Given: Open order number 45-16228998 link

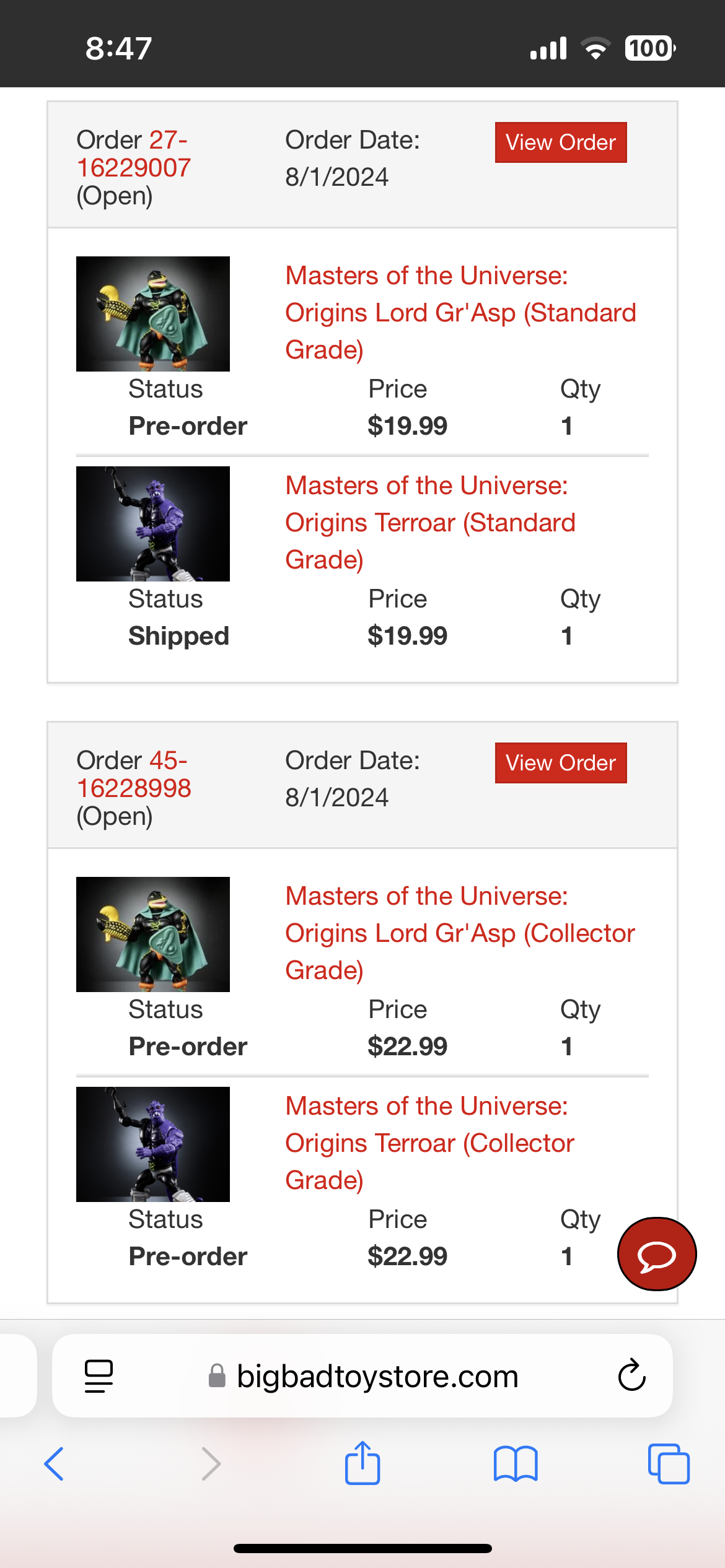Looking at the screenshot, I should 134,775.
